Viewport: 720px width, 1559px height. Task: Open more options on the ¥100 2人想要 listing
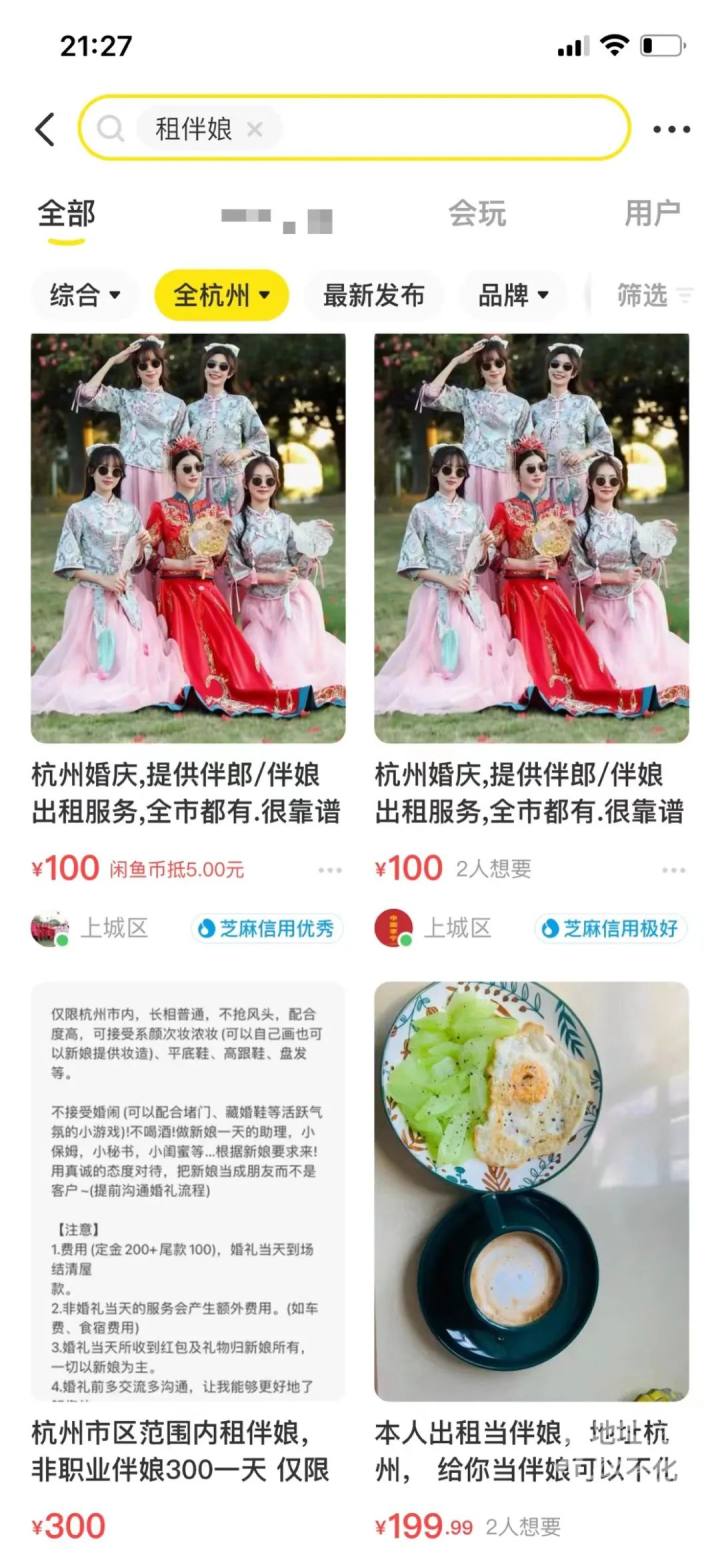click(674, 870)
